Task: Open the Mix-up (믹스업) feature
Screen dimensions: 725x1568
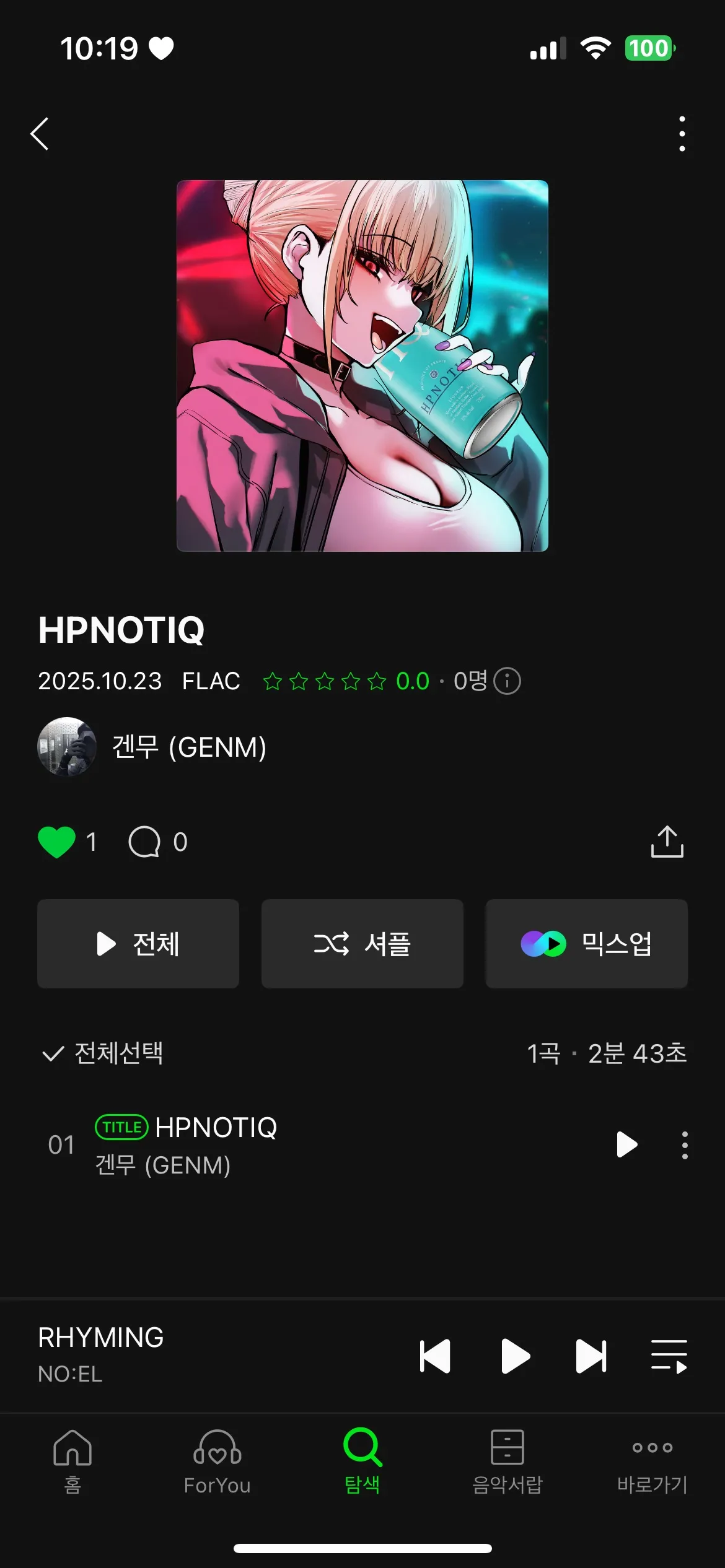Action: pos(586,943)
